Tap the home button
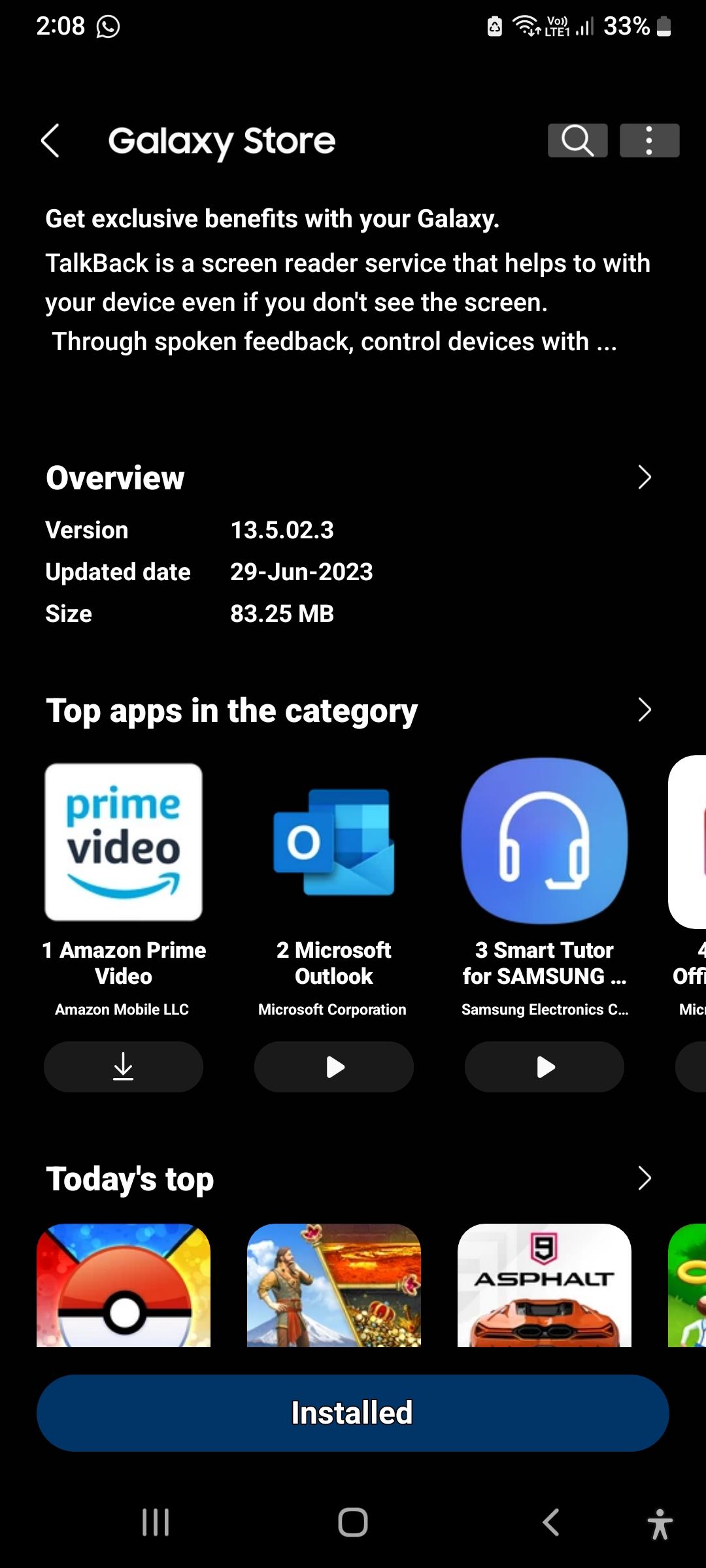The height and width of the screenshot is (1568, 706). (352, 1522)
